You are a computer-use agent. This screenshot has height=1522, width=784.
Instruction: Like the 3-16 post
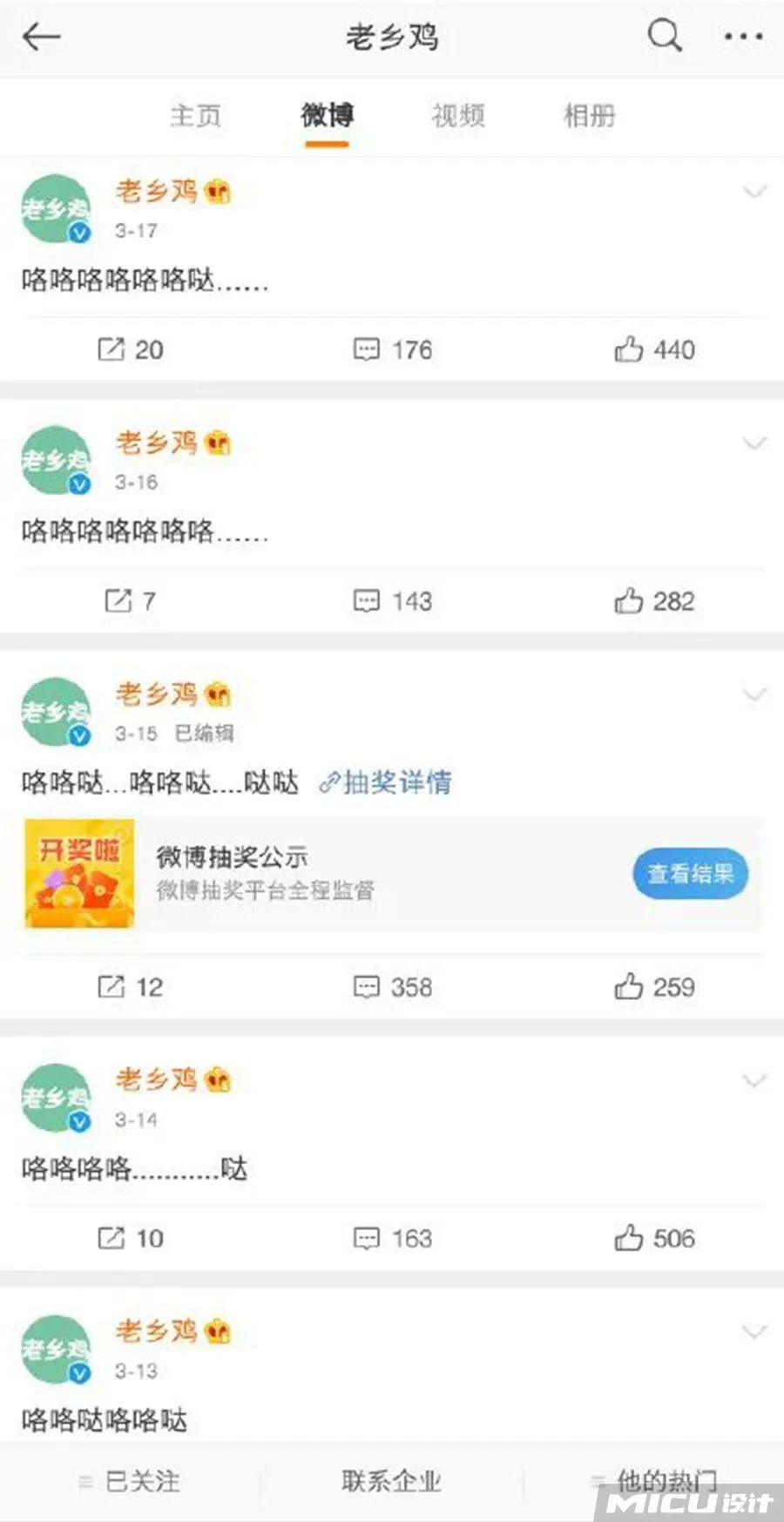pos(654,601)
